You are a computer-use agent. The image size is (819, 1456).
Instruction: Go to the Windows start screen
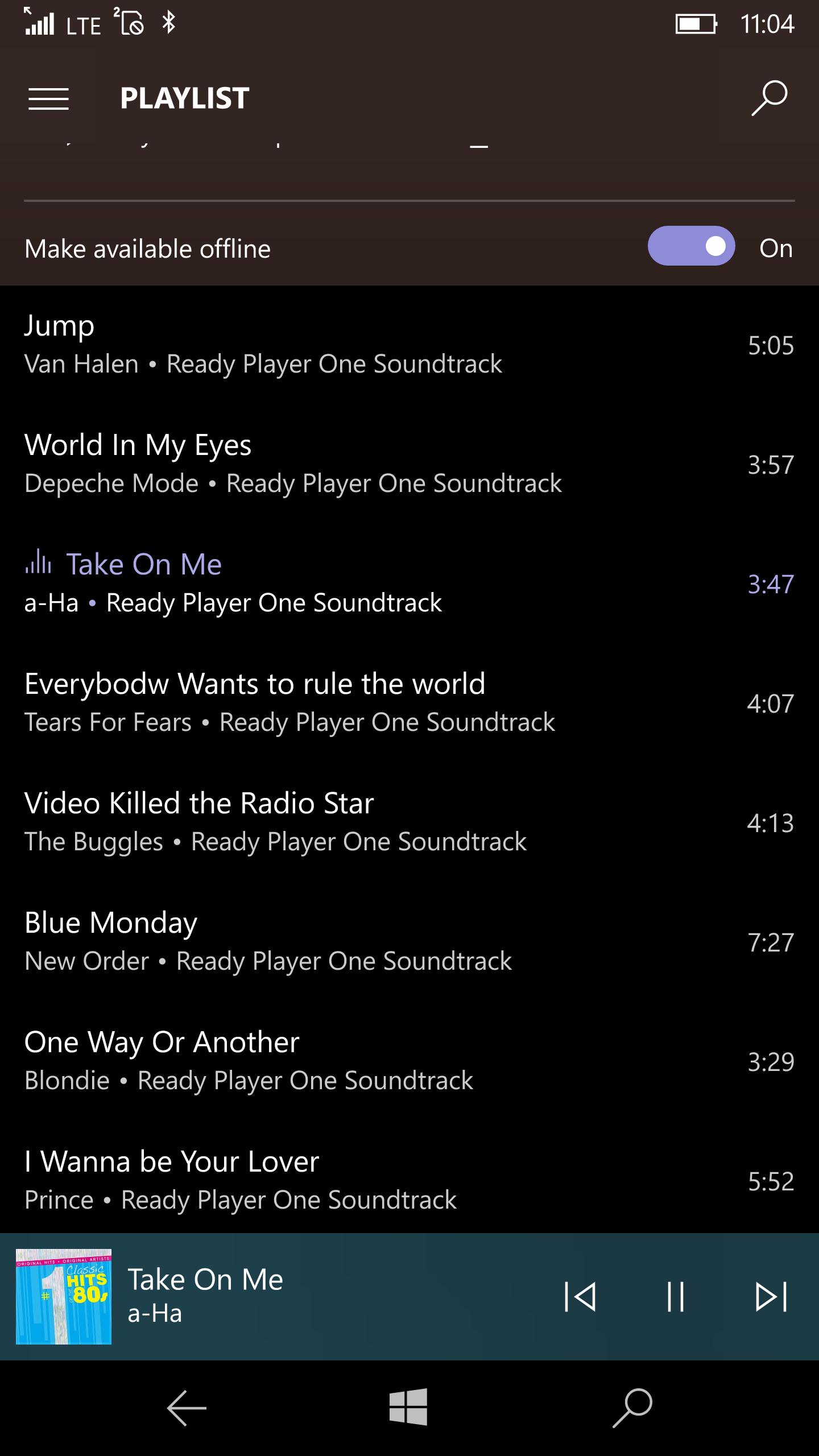408,1408
